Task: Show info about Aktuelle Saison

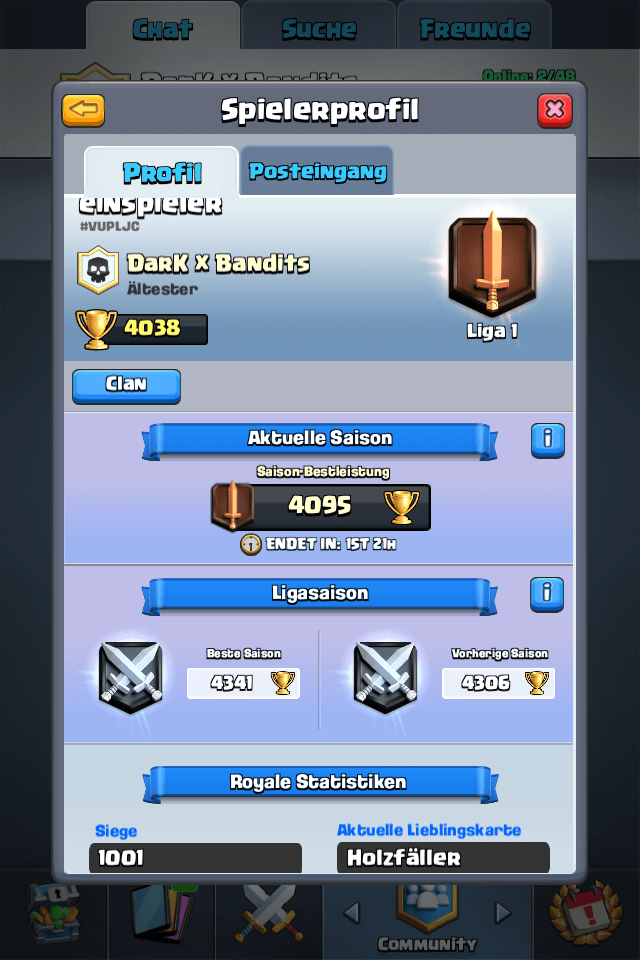Action: coord(547,439)
